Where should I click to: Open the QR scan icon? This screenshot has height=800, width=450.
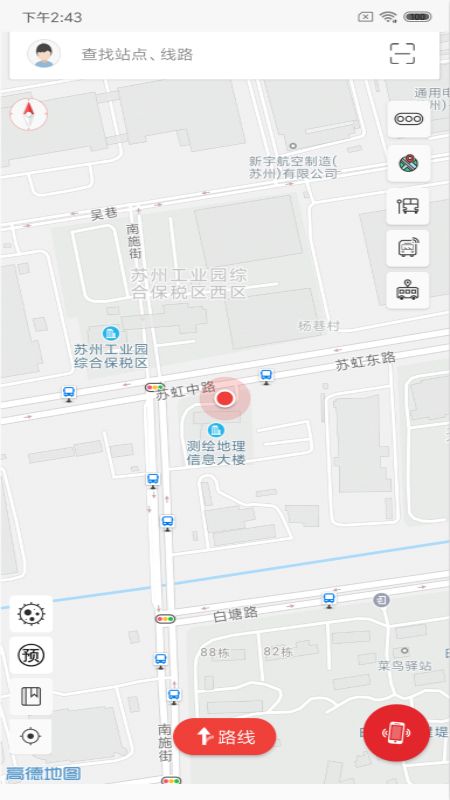click(x=402, y=54)
